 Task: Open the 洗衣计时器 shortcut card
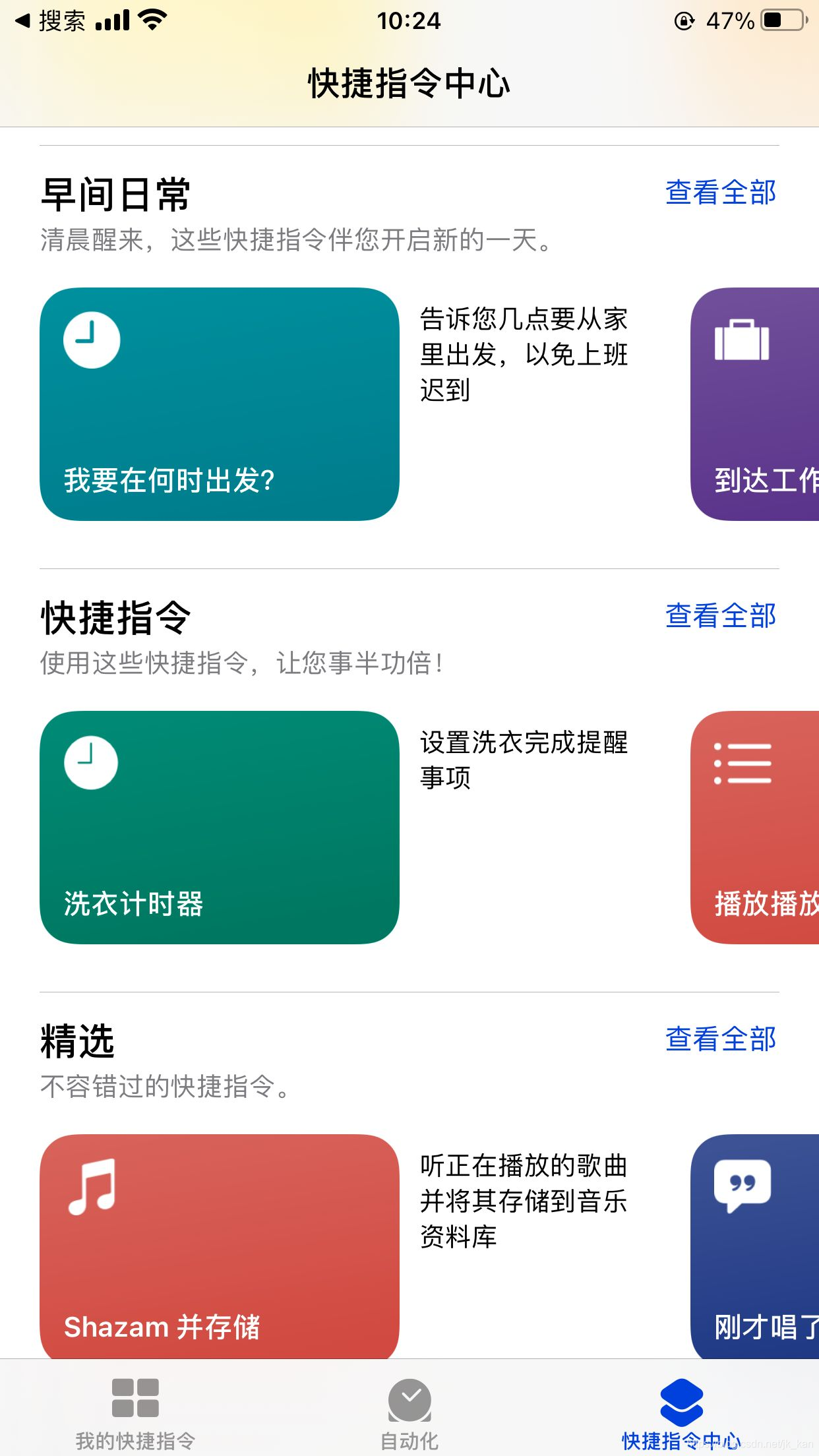(220, 828)
